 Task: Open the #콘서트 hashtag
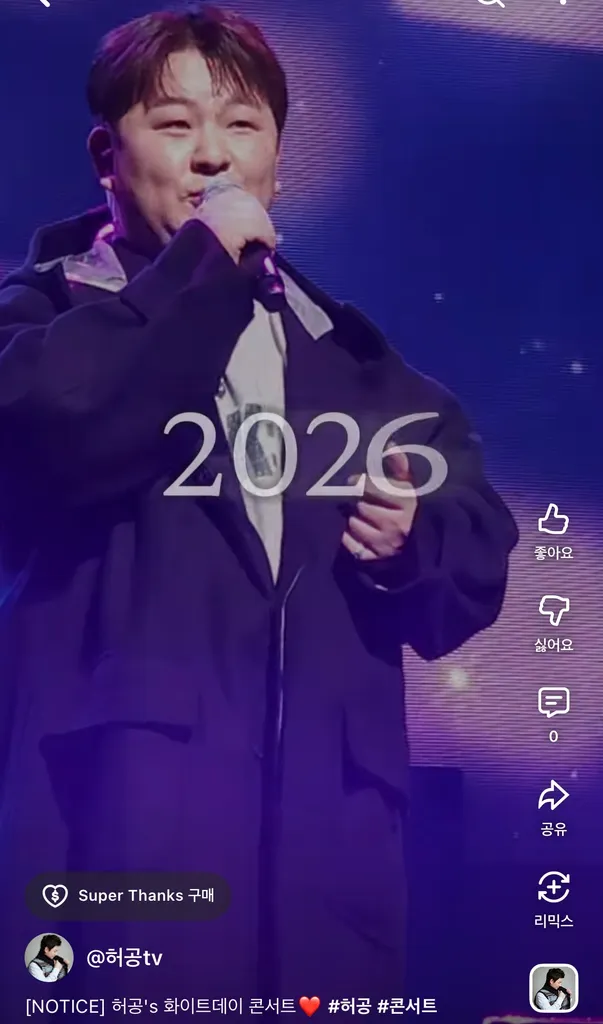click(x=407, y=1006)
